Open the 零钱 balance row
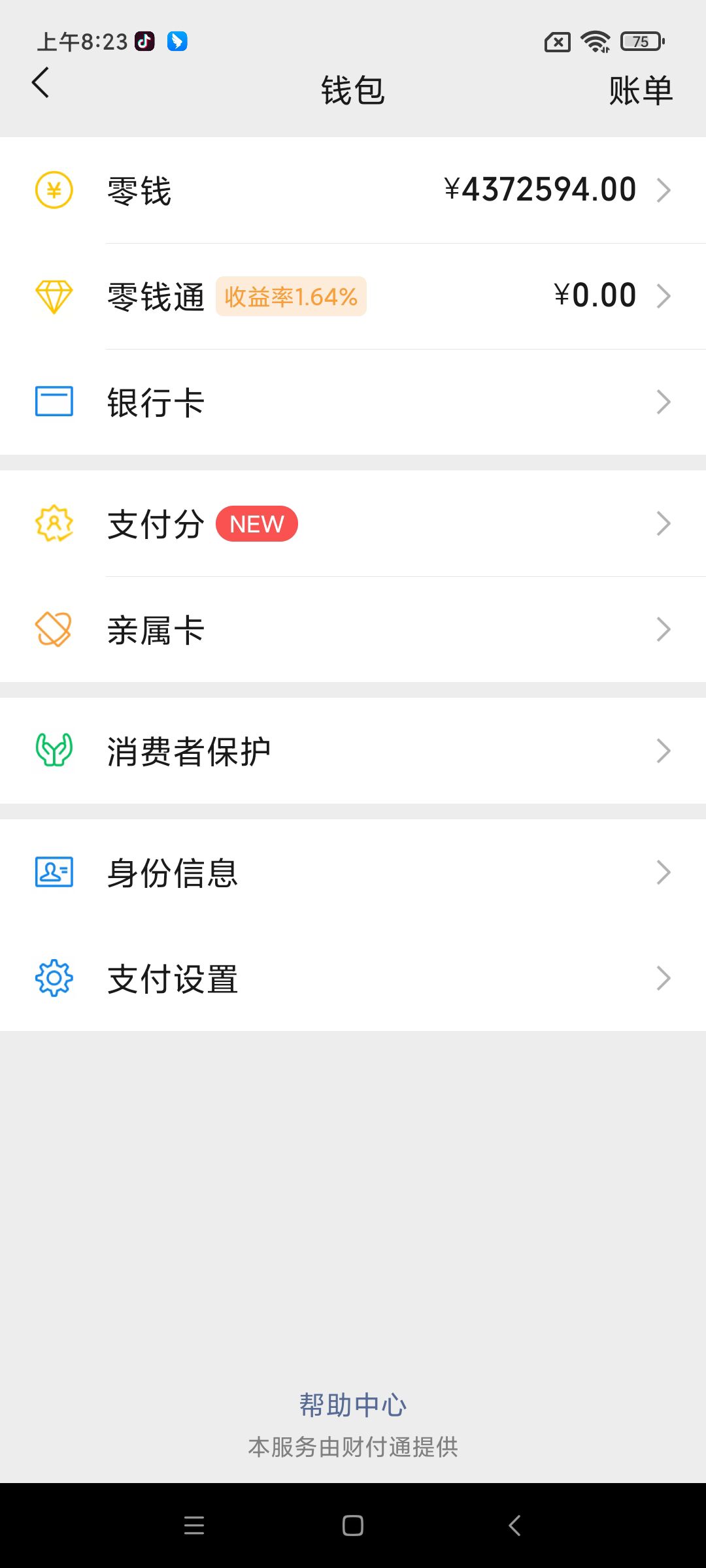This screenshot has height=1568, width=706. coord(353,190)
